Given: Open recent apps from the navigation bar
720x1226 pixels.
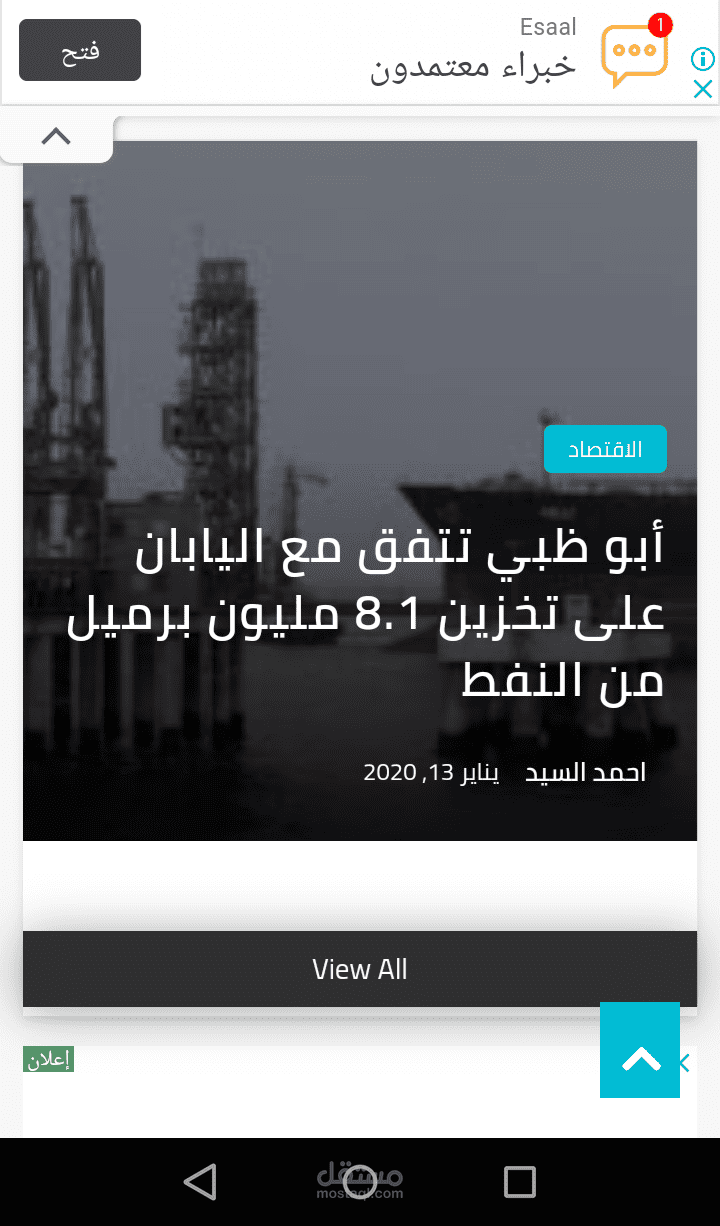Looking at the screenshot, I should [520, 1182].
